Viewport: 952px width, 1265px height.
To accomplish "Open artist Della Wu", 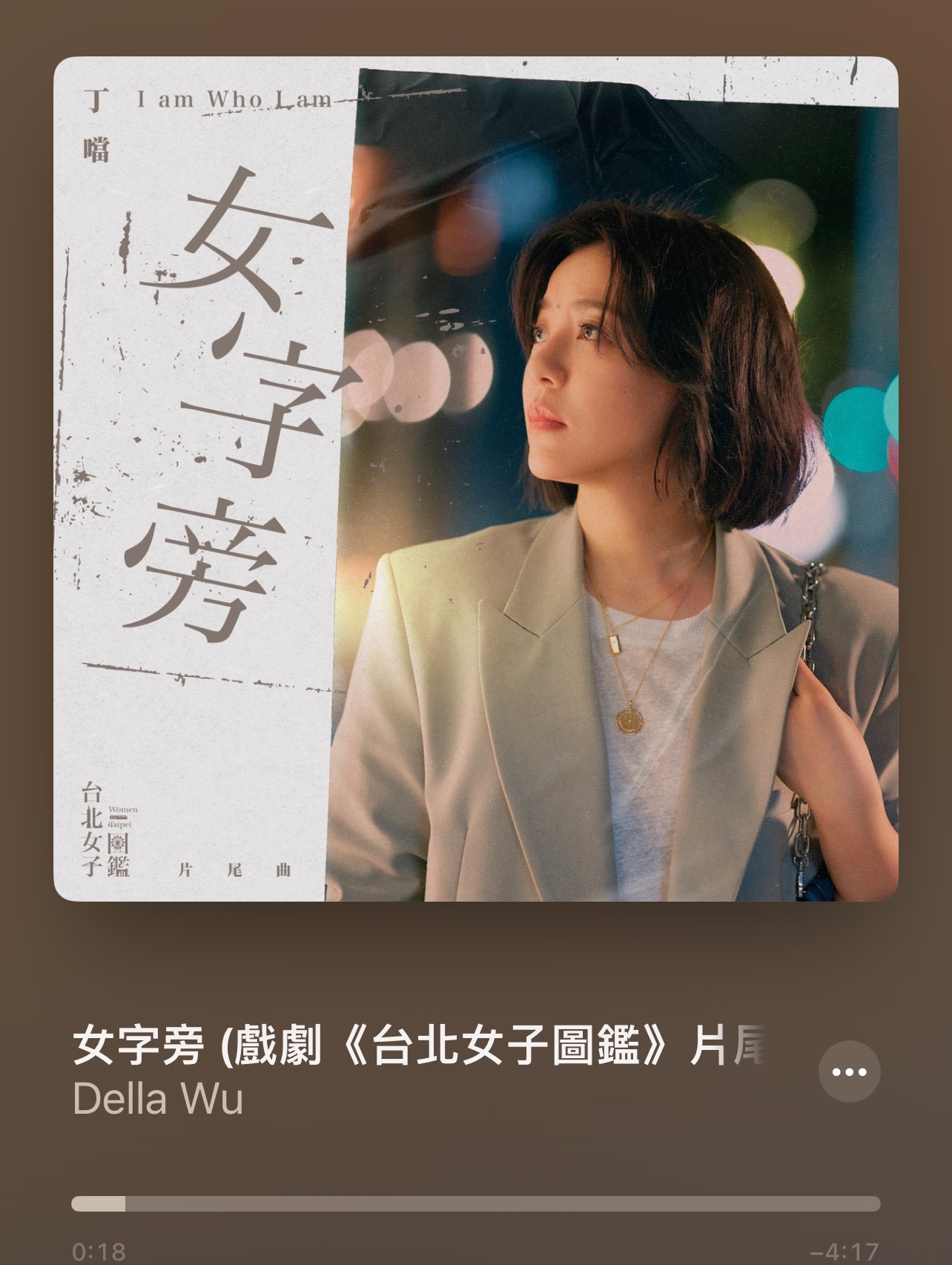I will pyautogui.click(x=158, y=1099).
